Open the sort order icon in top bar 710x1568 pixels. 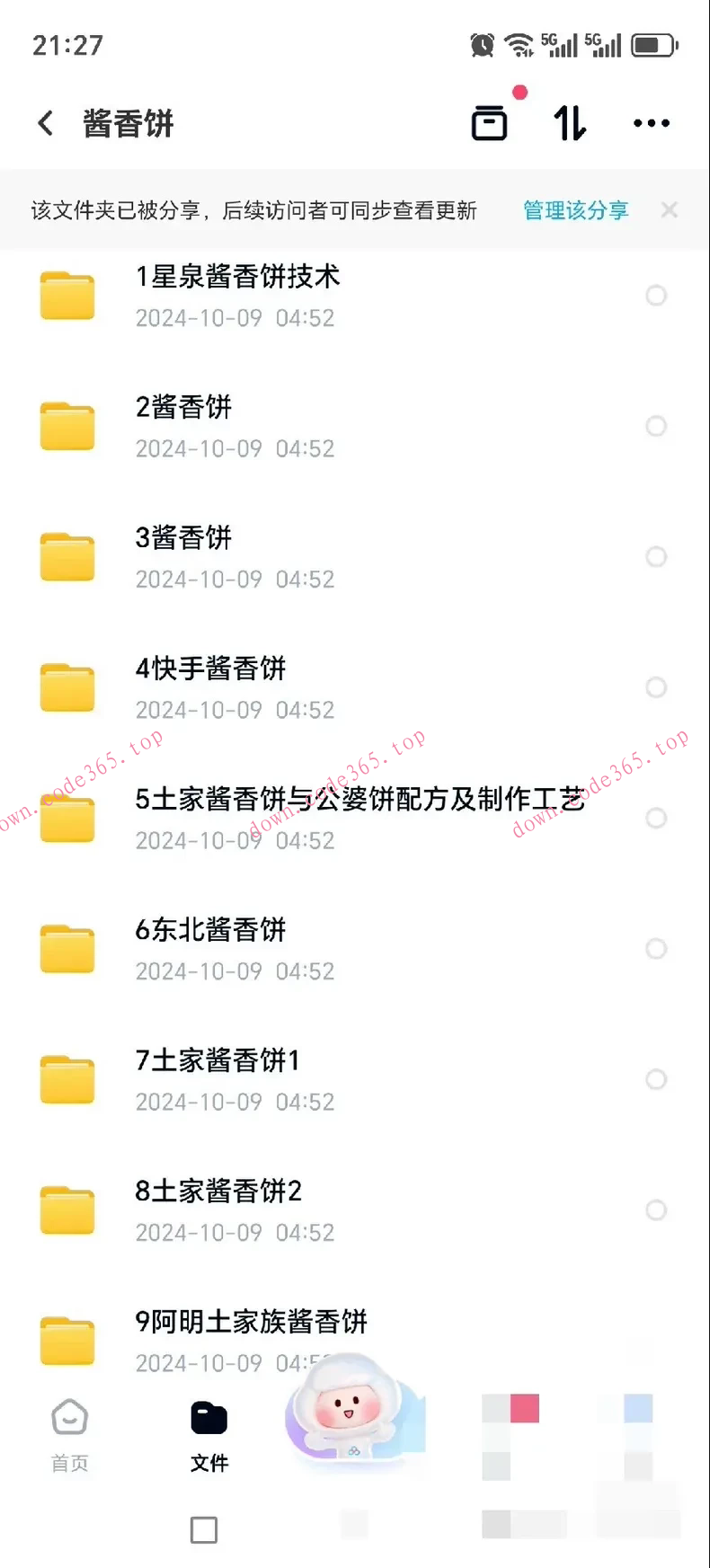pos(569,123)
